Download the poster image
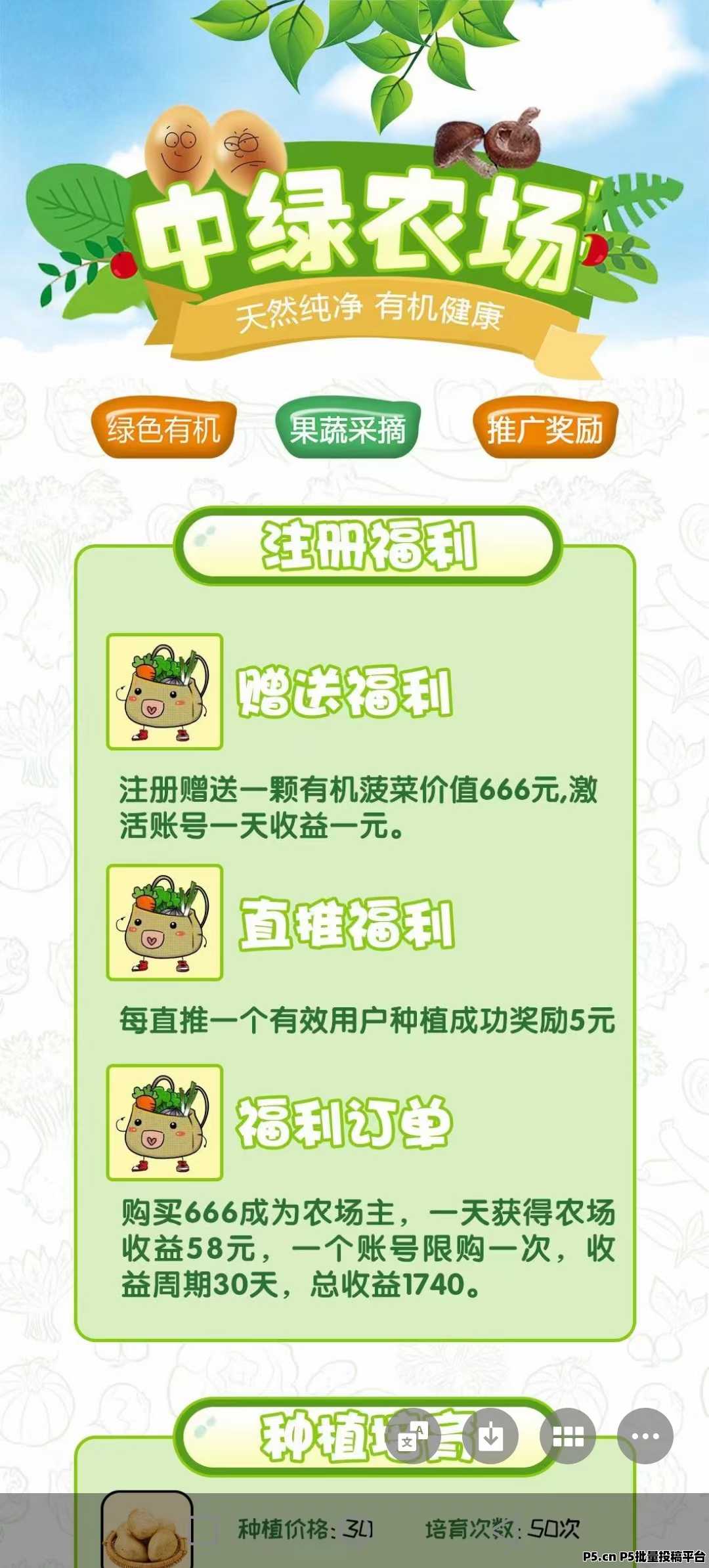709x1568 pixels. click(x=490, y=1437)
